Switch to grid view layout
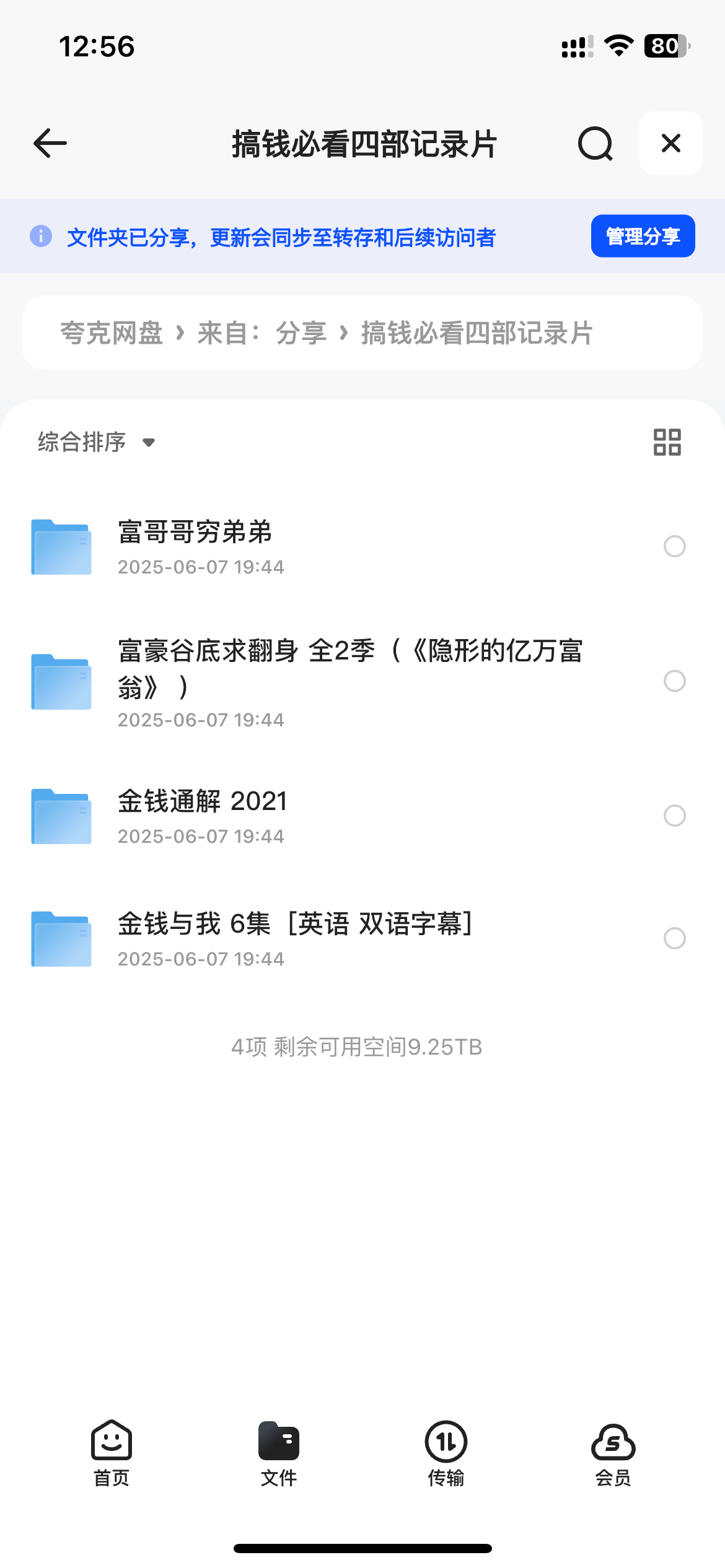 (667, 442)
